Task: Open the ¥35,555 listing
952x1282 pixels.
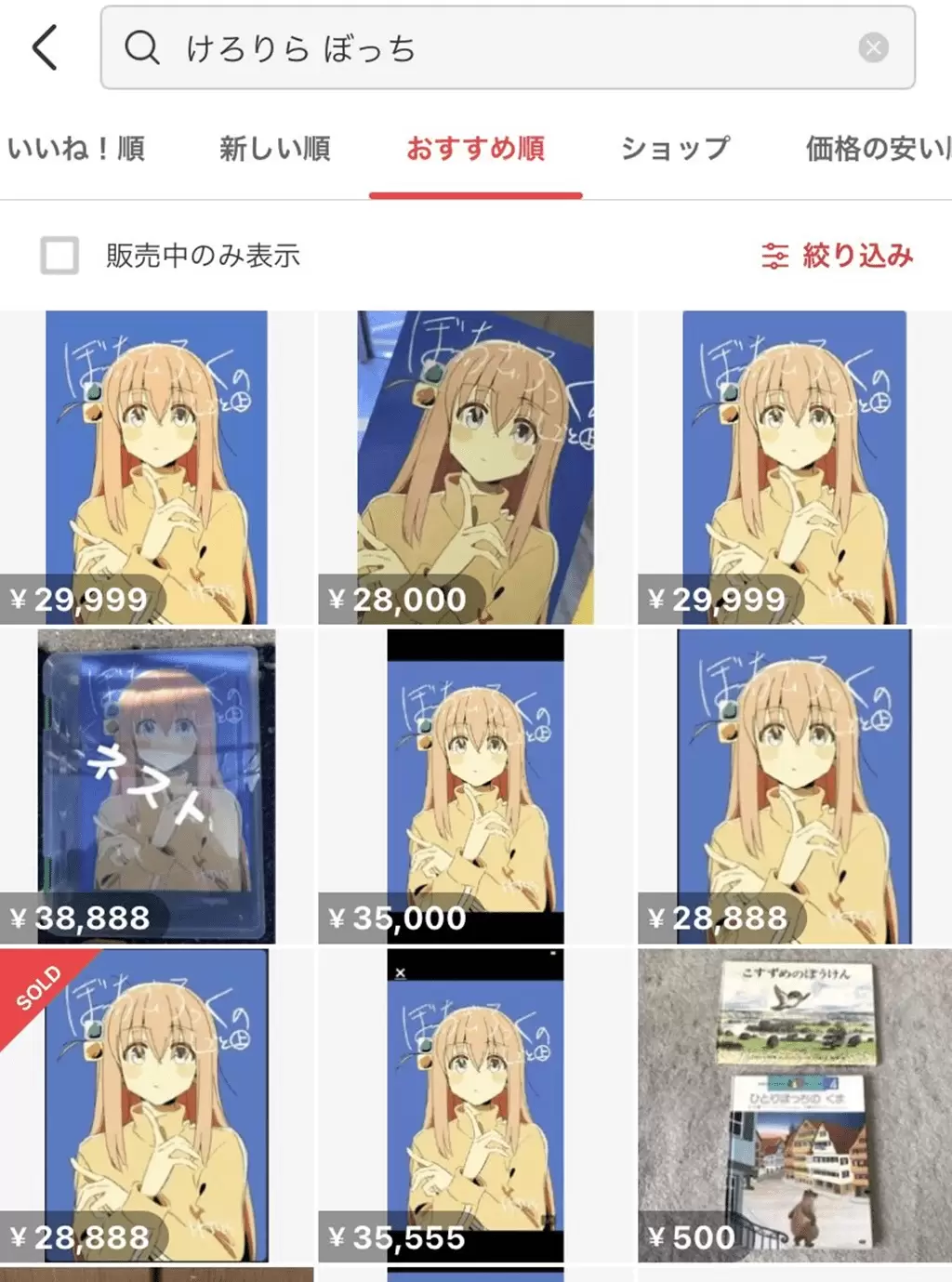Action: [475, 1105]
